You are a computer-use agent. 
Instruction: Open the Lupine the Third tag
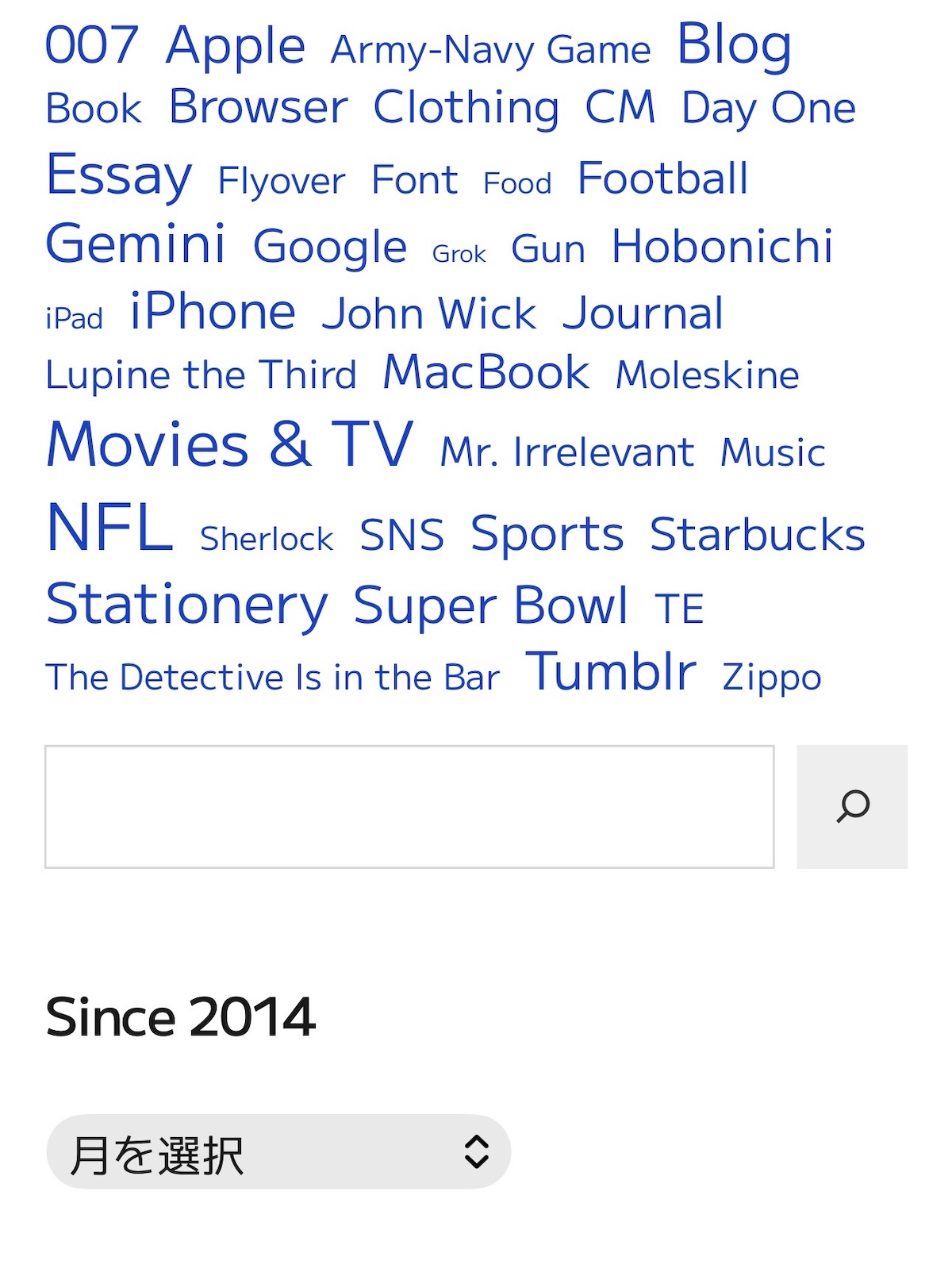tap(201, 375)
